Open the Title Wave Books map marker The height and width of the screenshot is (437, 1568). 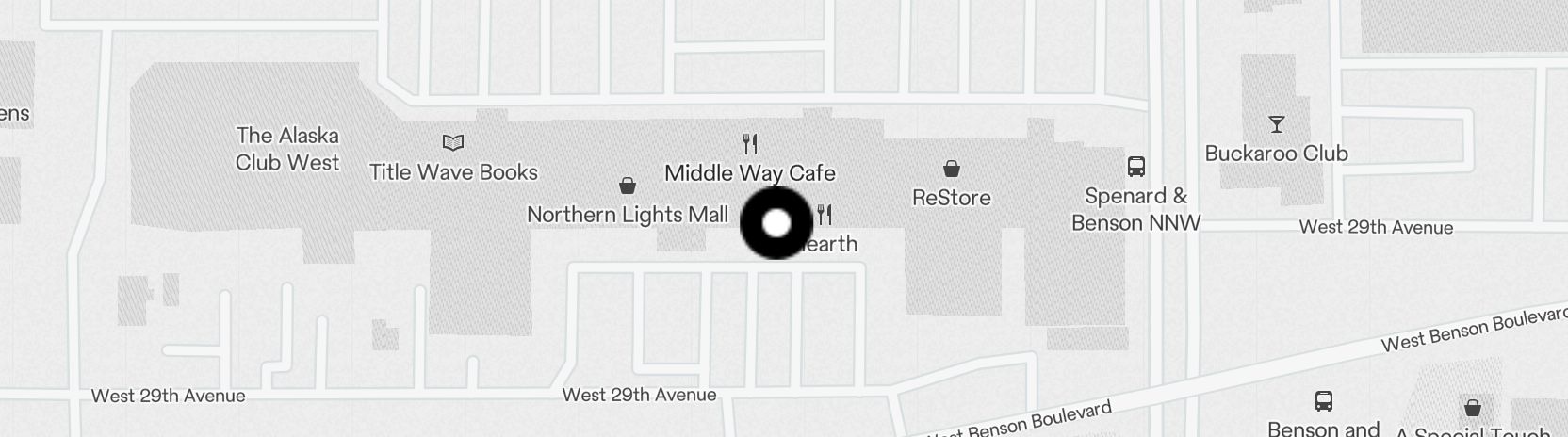coord(453,143)
